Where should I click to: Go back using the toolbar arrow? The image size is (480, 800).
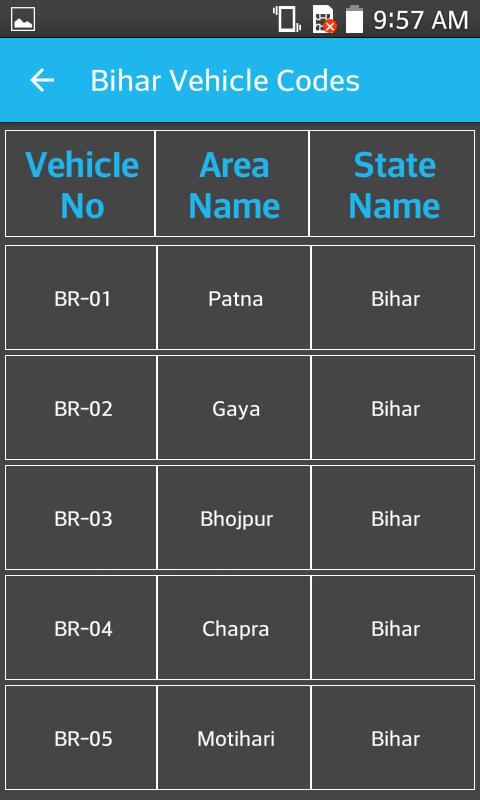pos(42,81)
